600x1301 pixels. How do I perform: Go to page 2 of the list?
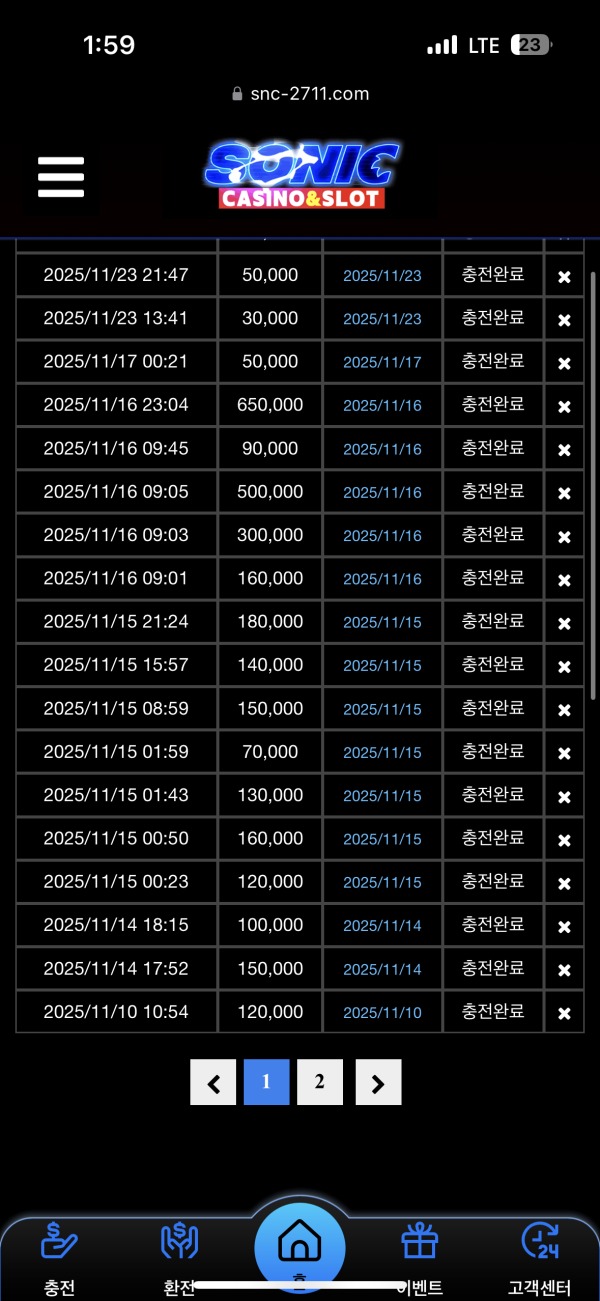click(x=319, y=1082)
